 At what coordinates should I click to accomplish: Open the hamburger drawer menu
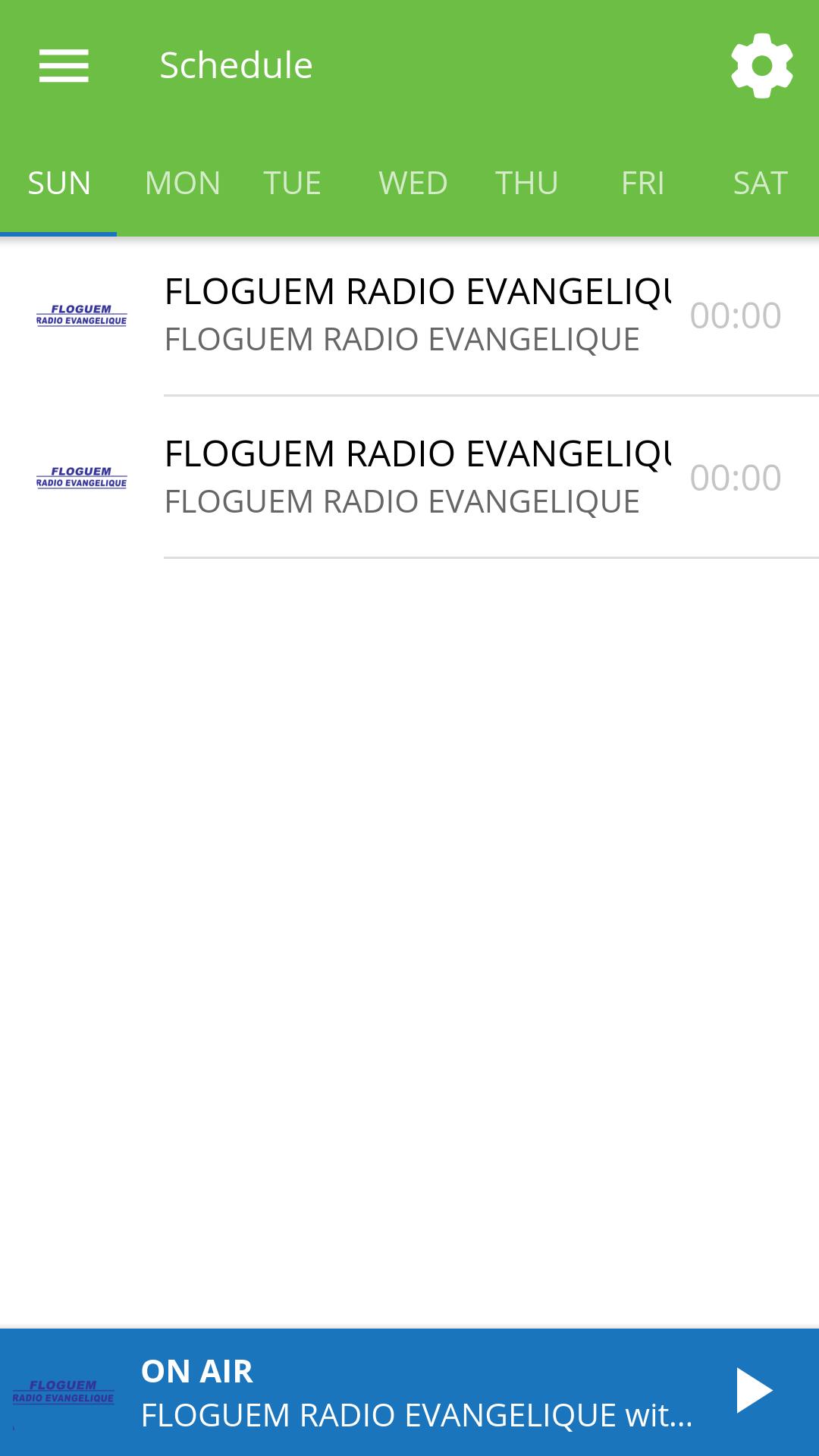(x=64, y=65)
